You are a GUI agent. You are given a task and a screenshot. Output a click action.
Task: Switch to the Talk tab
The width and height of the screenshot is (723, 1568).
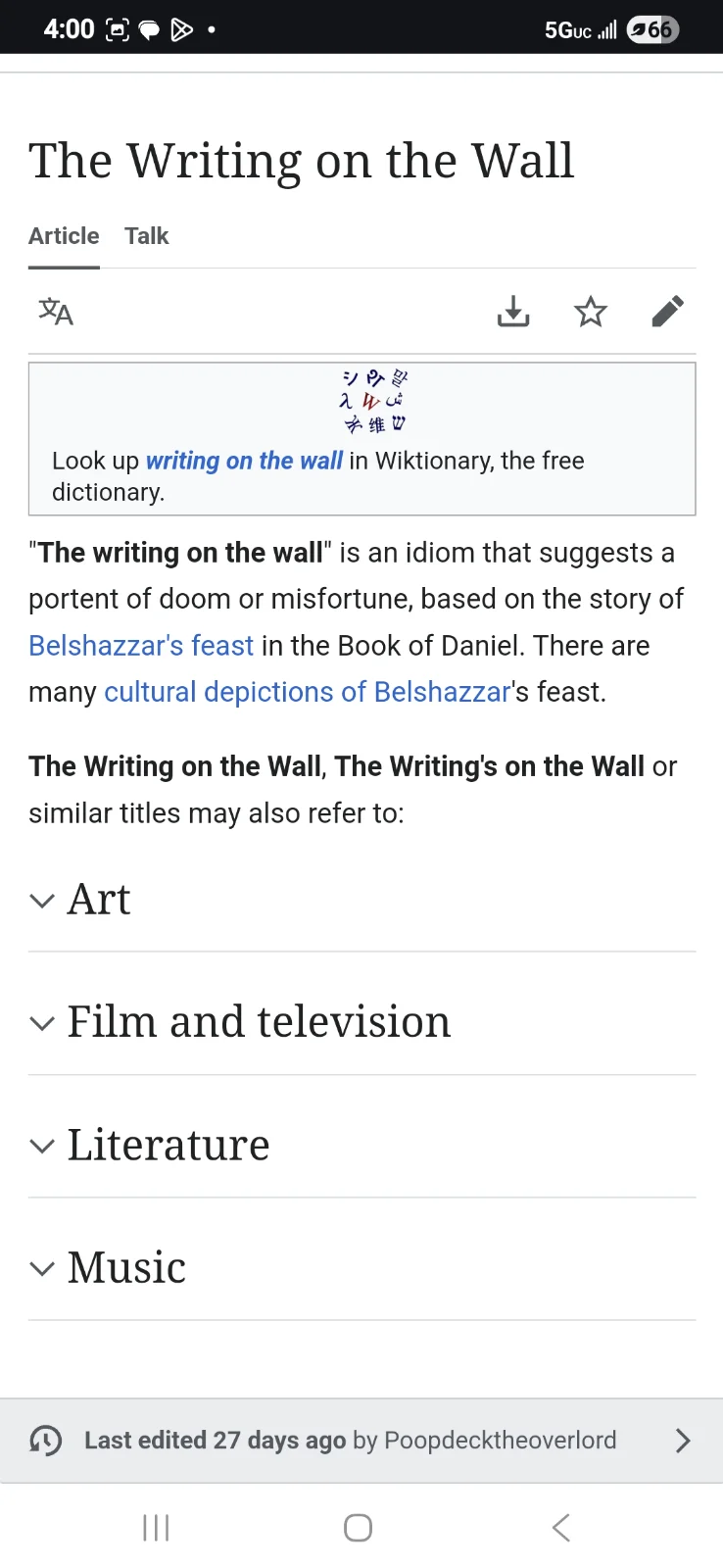coord(146,236)
